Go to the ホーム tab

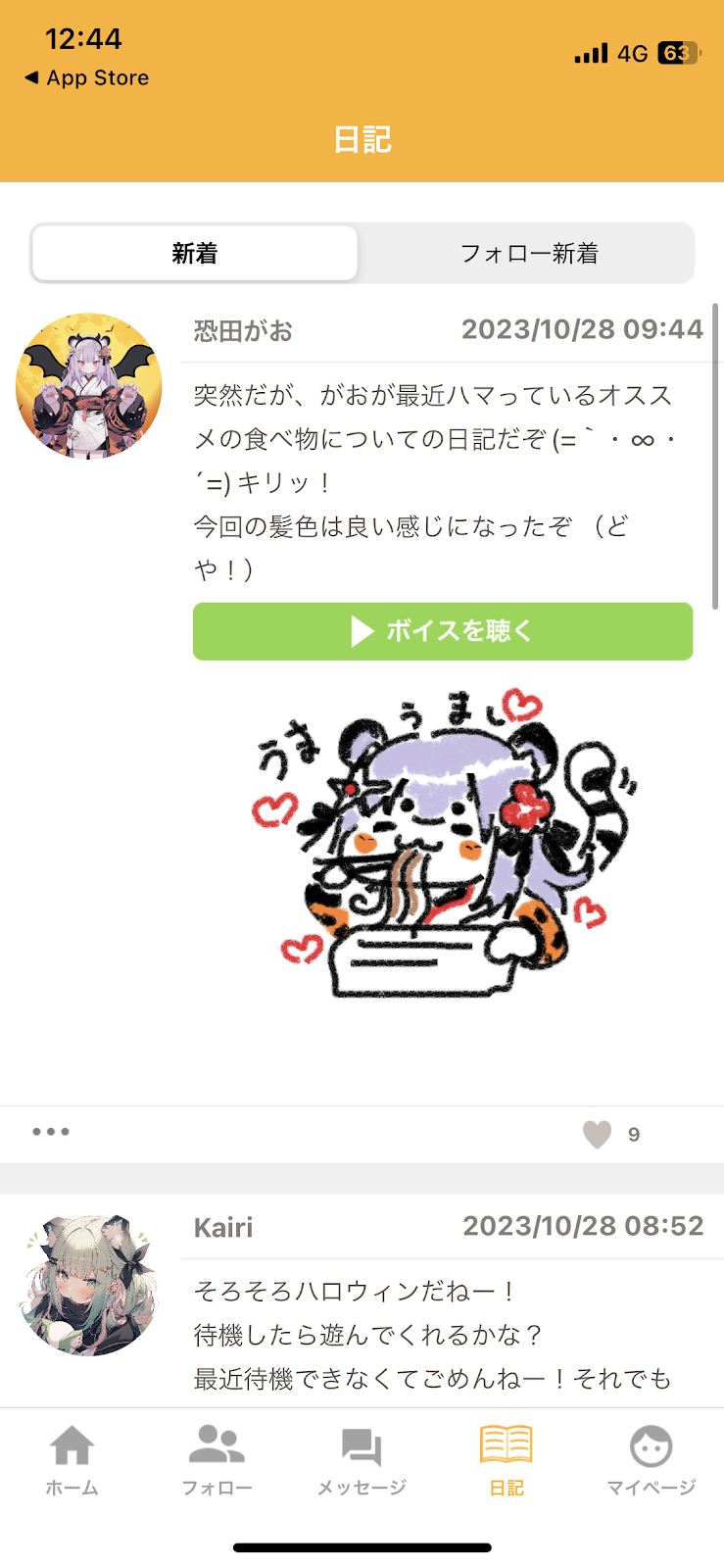coord(72,1460)
